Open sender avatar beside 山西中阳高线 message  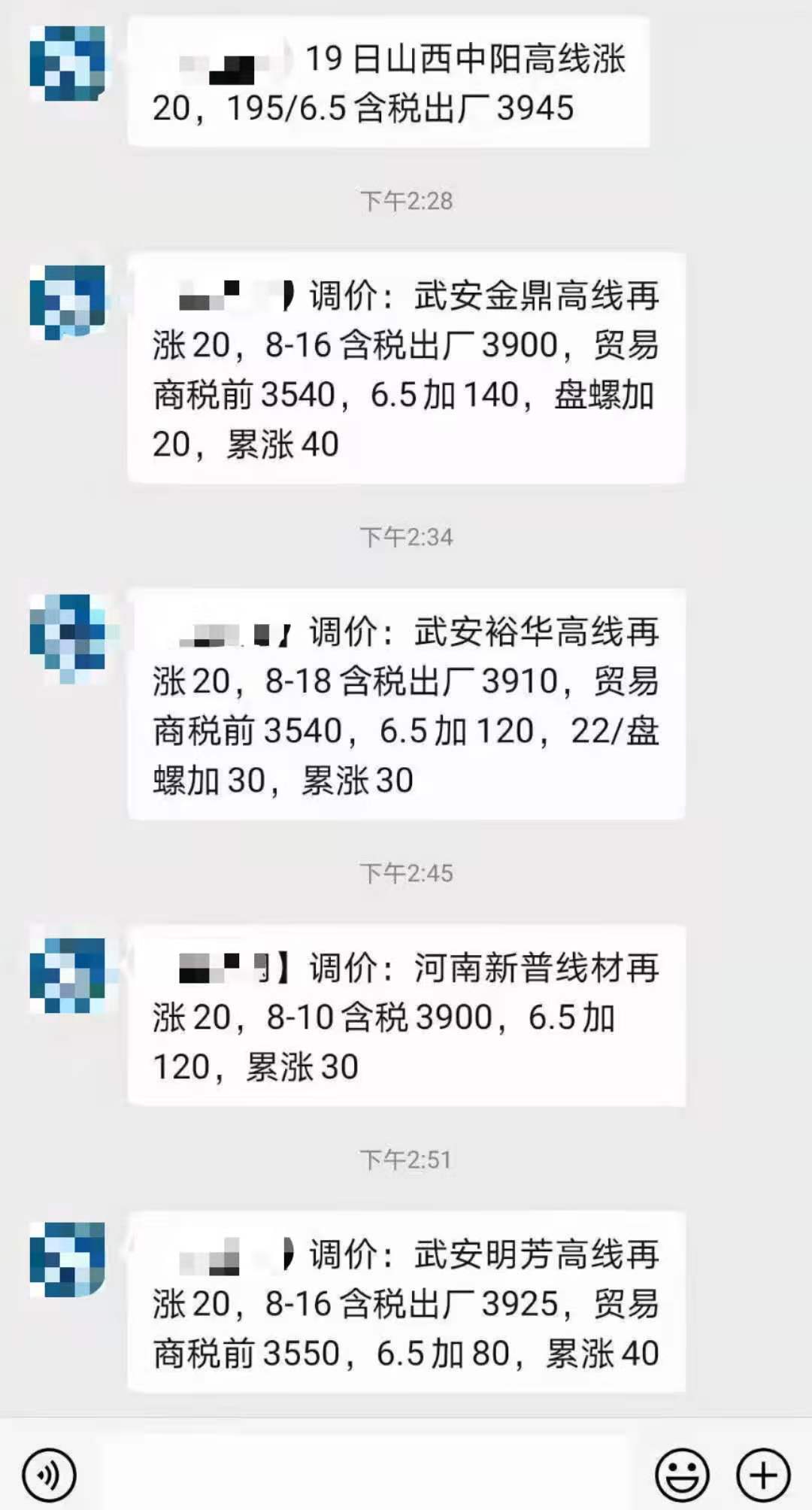(x=68, y=64)
